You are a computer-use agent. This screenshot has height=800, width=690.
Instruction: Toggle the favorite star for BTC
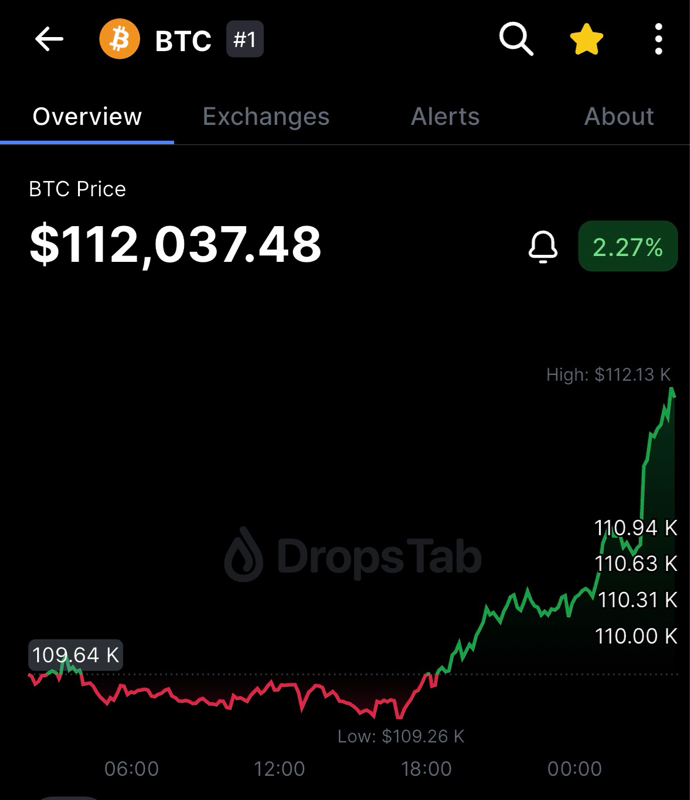click(587, 40)
